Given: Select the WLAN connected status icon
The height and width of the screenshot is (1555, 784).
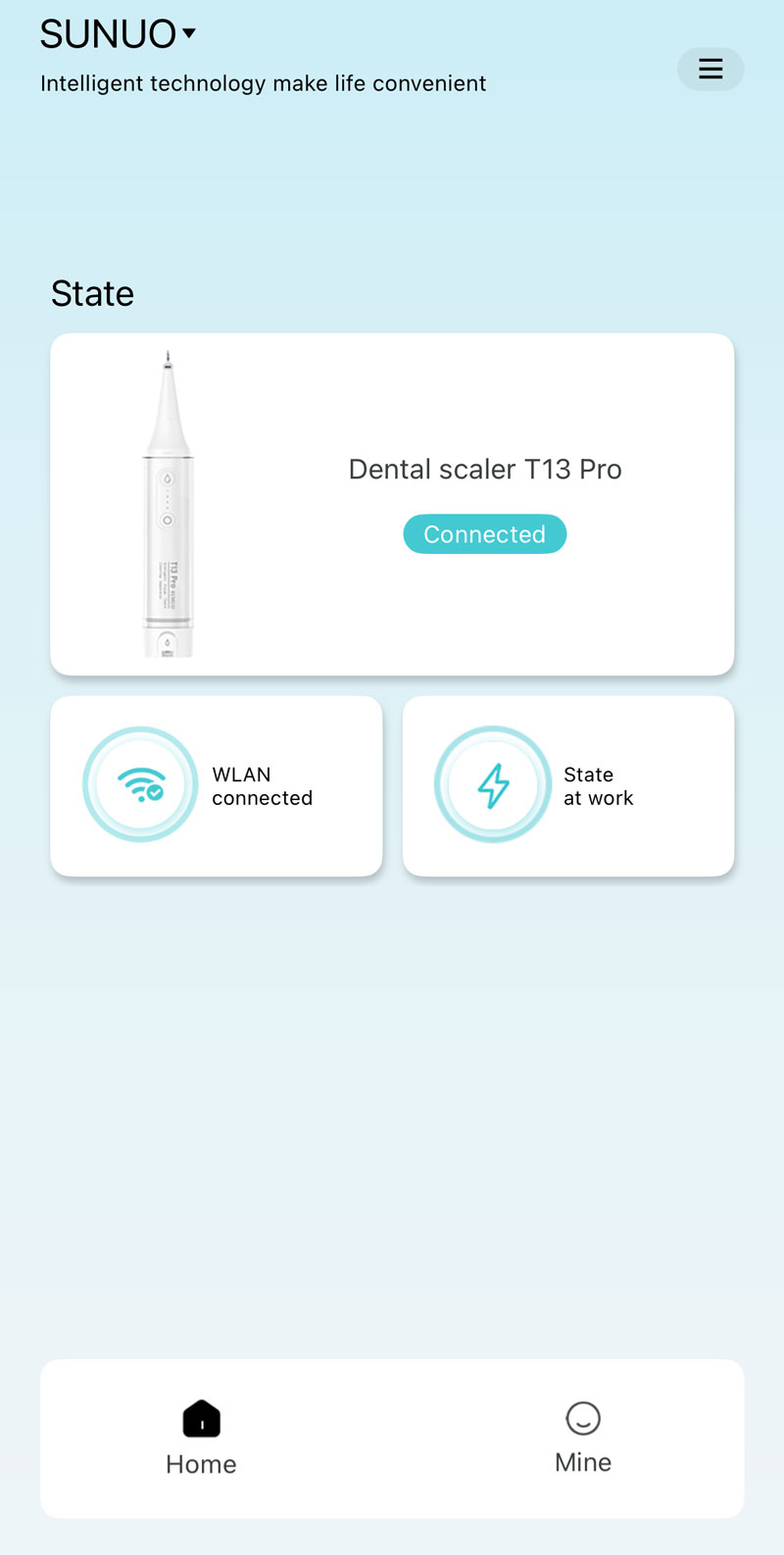Looking at the screenshot, I should 140,784.
